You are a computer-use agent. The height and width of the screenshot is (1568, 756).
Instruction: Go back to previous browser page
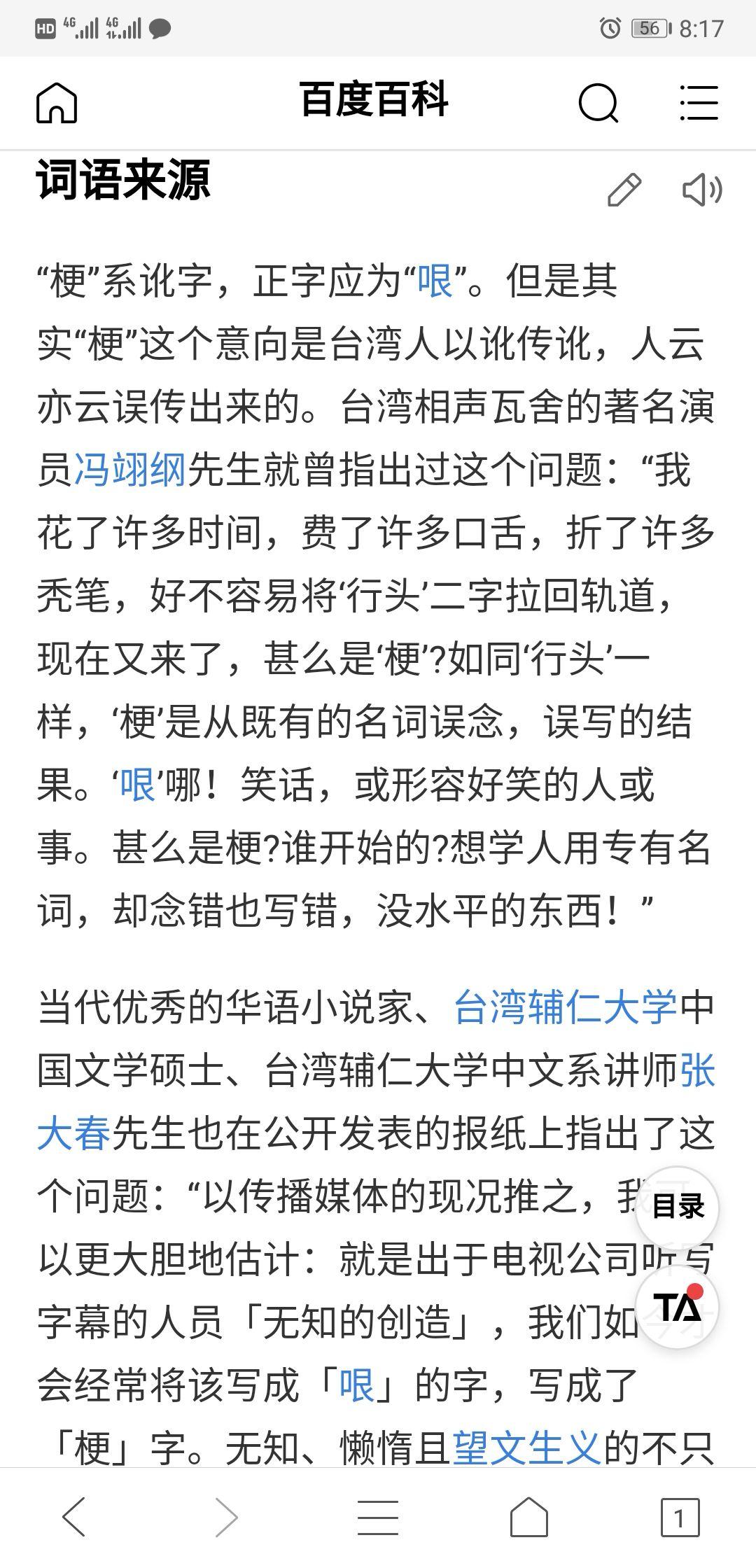click(x=74, y=1518)
